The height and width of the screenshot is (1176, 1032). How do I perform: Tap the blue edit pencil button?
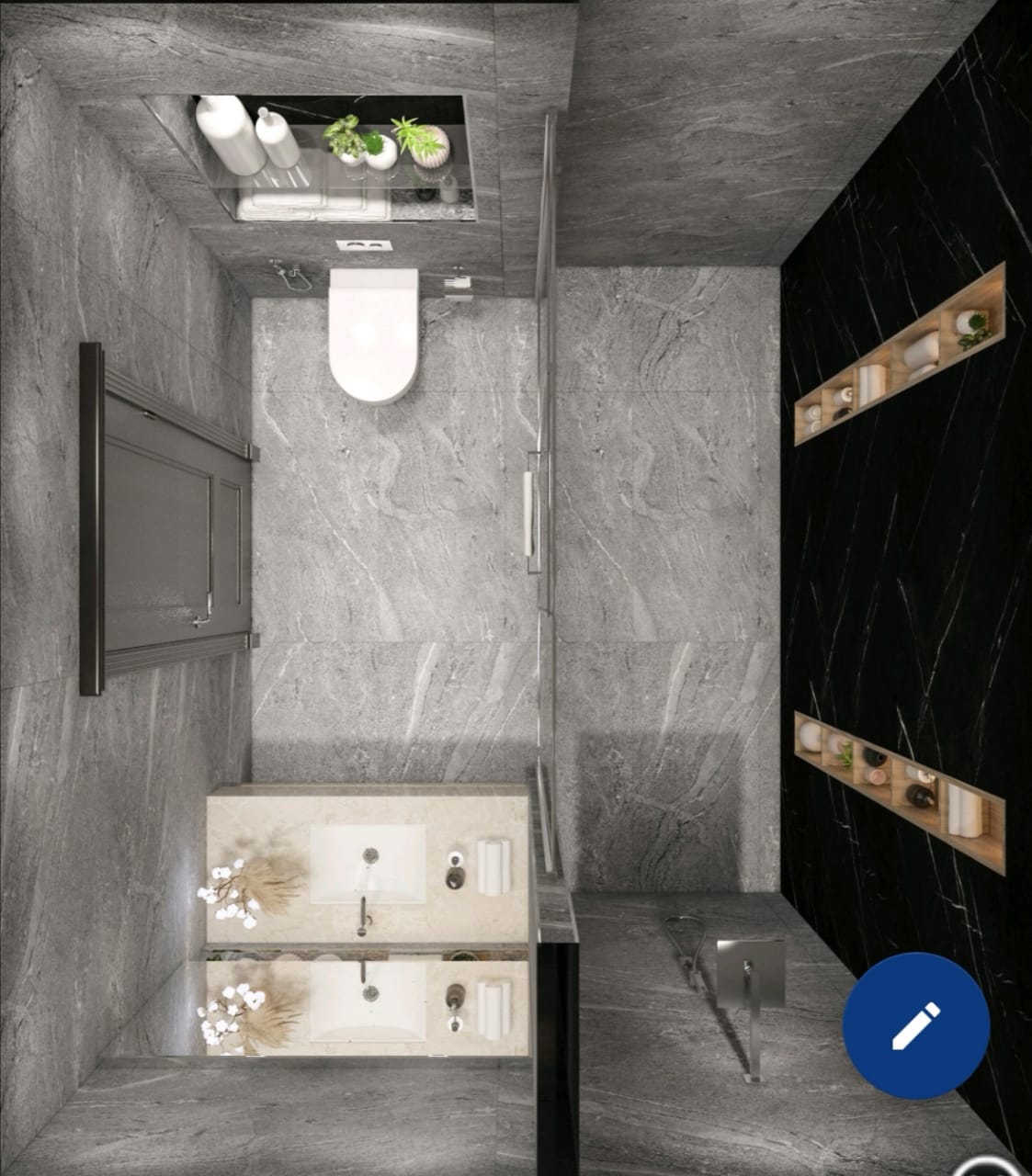click(915, 1025)
